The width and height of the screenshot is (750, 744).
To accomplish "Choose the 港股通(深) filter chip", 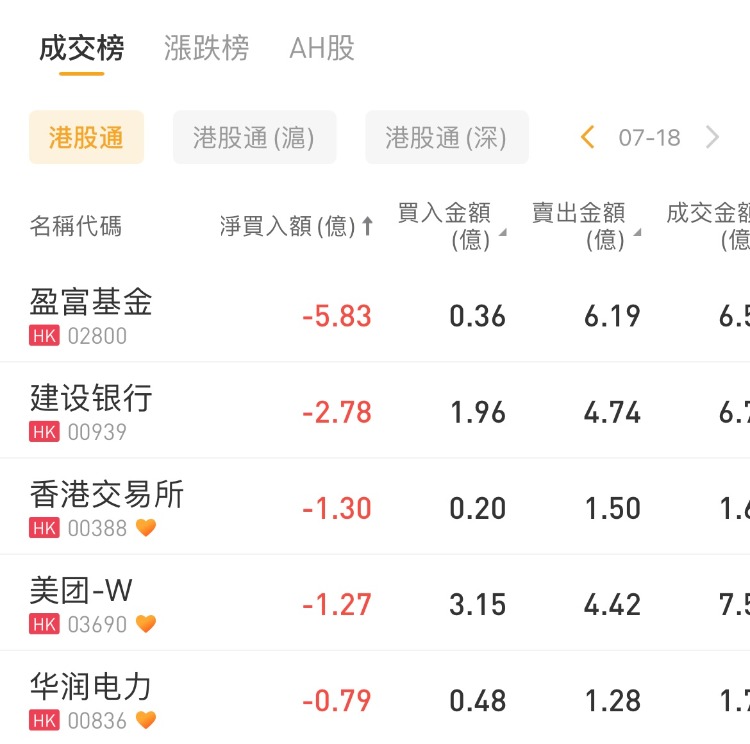I will [x=446, y=137].
